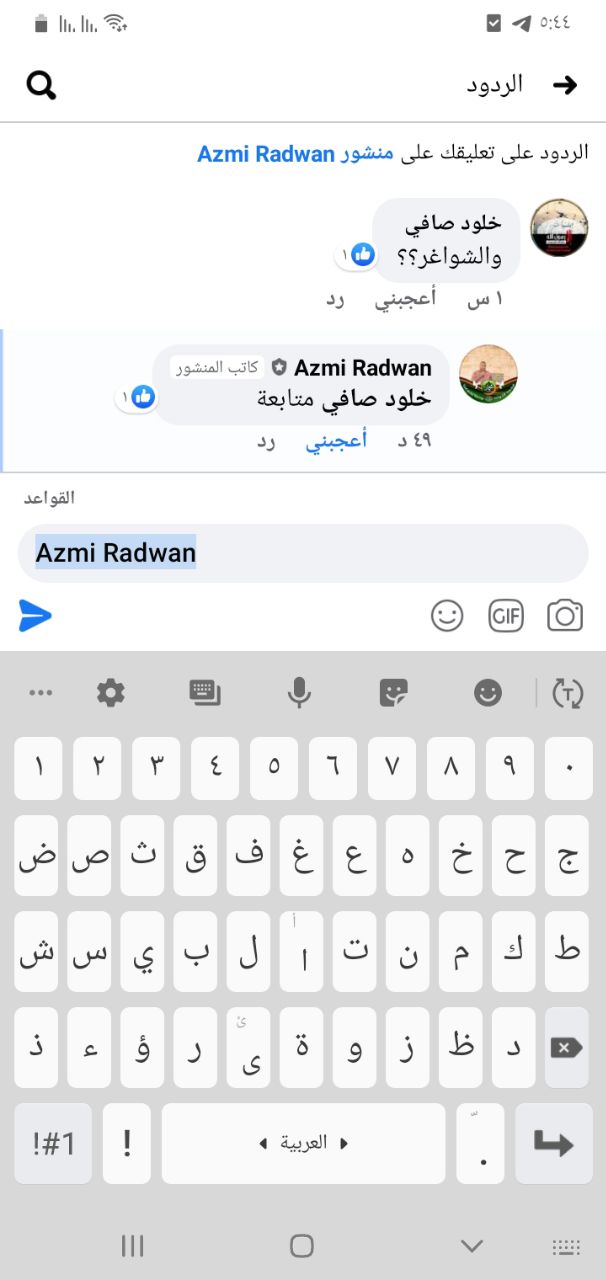Add a GIF to the reply
The height and width of the screenshot is (1280, 606).
tap(506, 615)
